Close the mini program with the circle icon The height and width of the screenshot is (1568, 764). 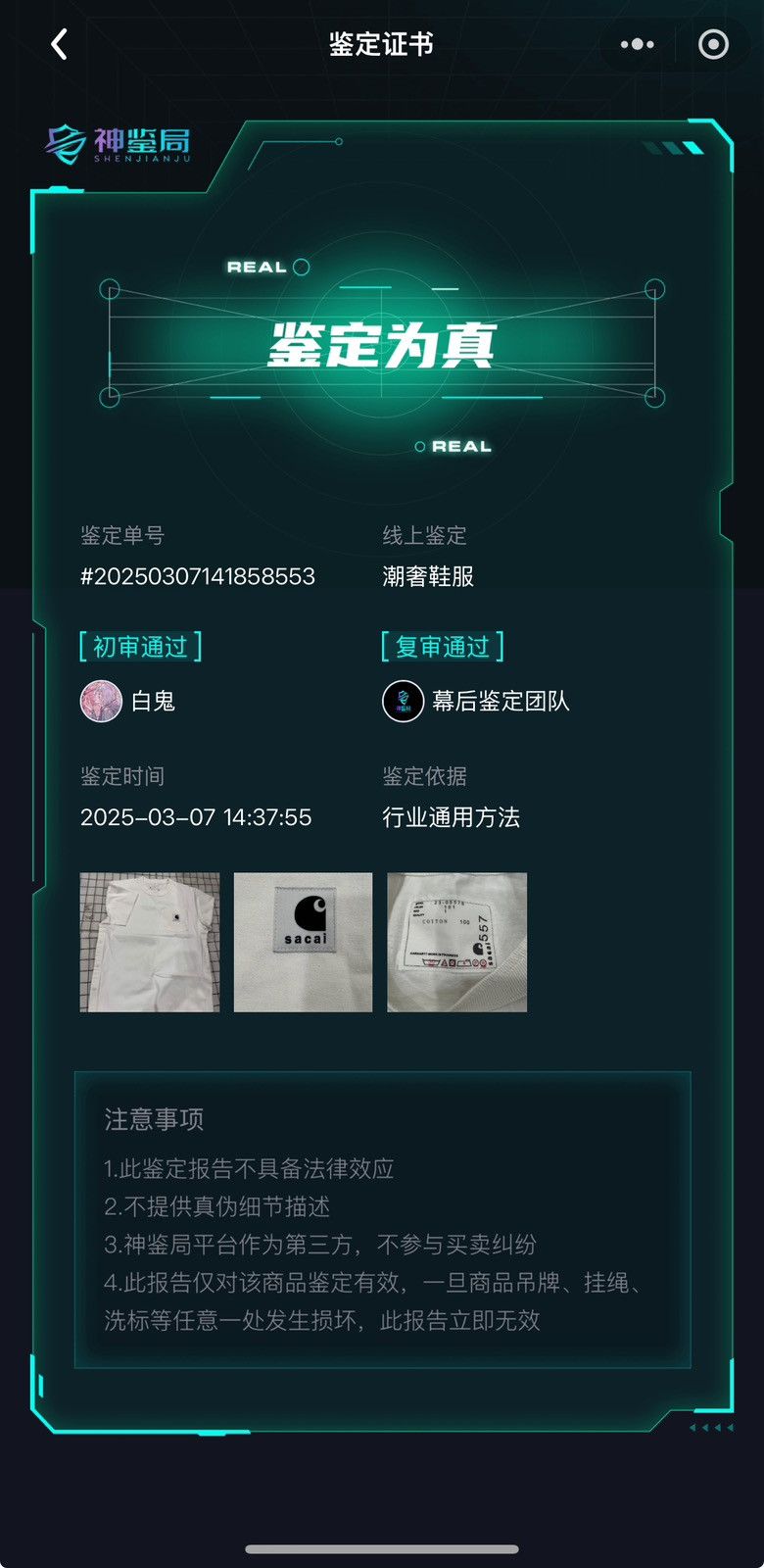713,44
